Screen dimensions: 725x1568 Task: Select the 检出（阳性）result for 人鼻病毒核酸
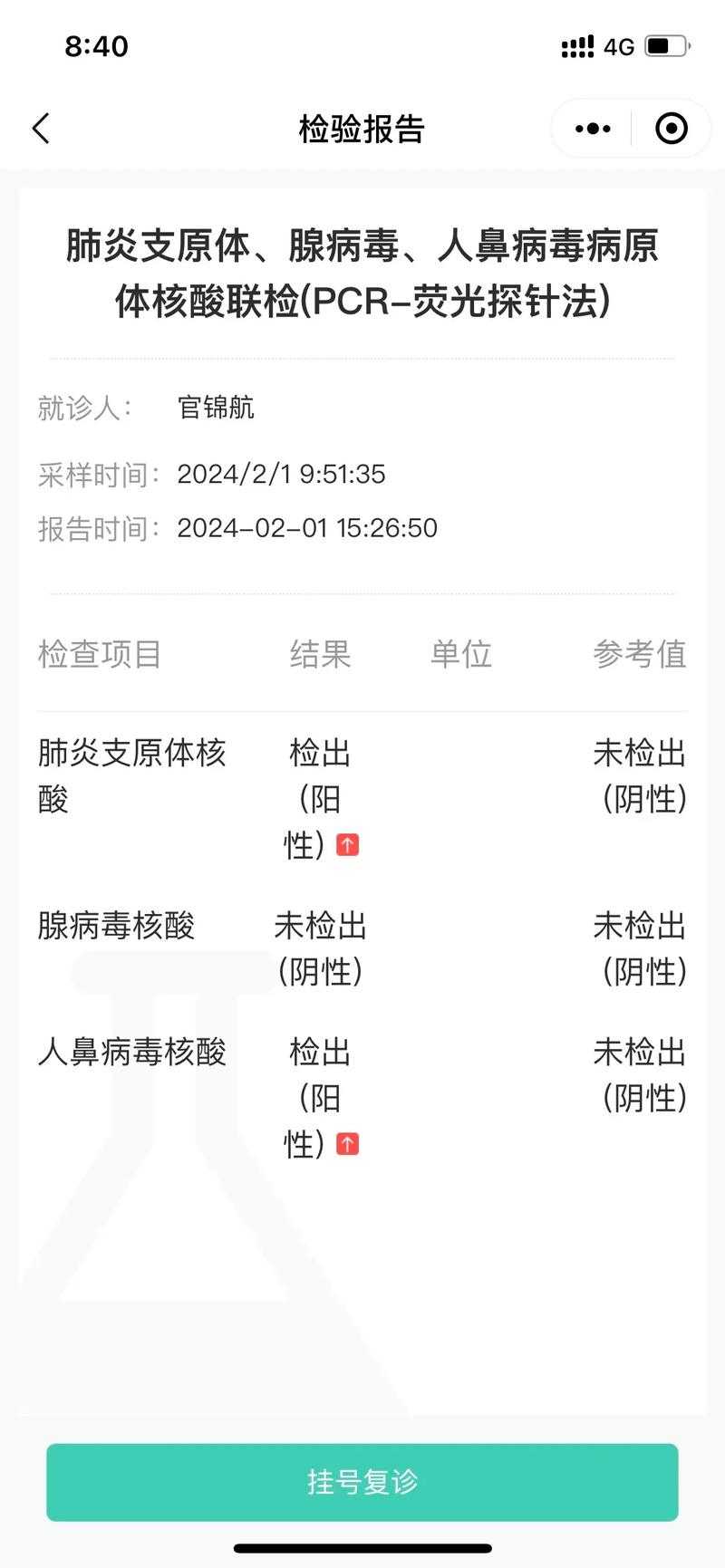point(315,1097)
